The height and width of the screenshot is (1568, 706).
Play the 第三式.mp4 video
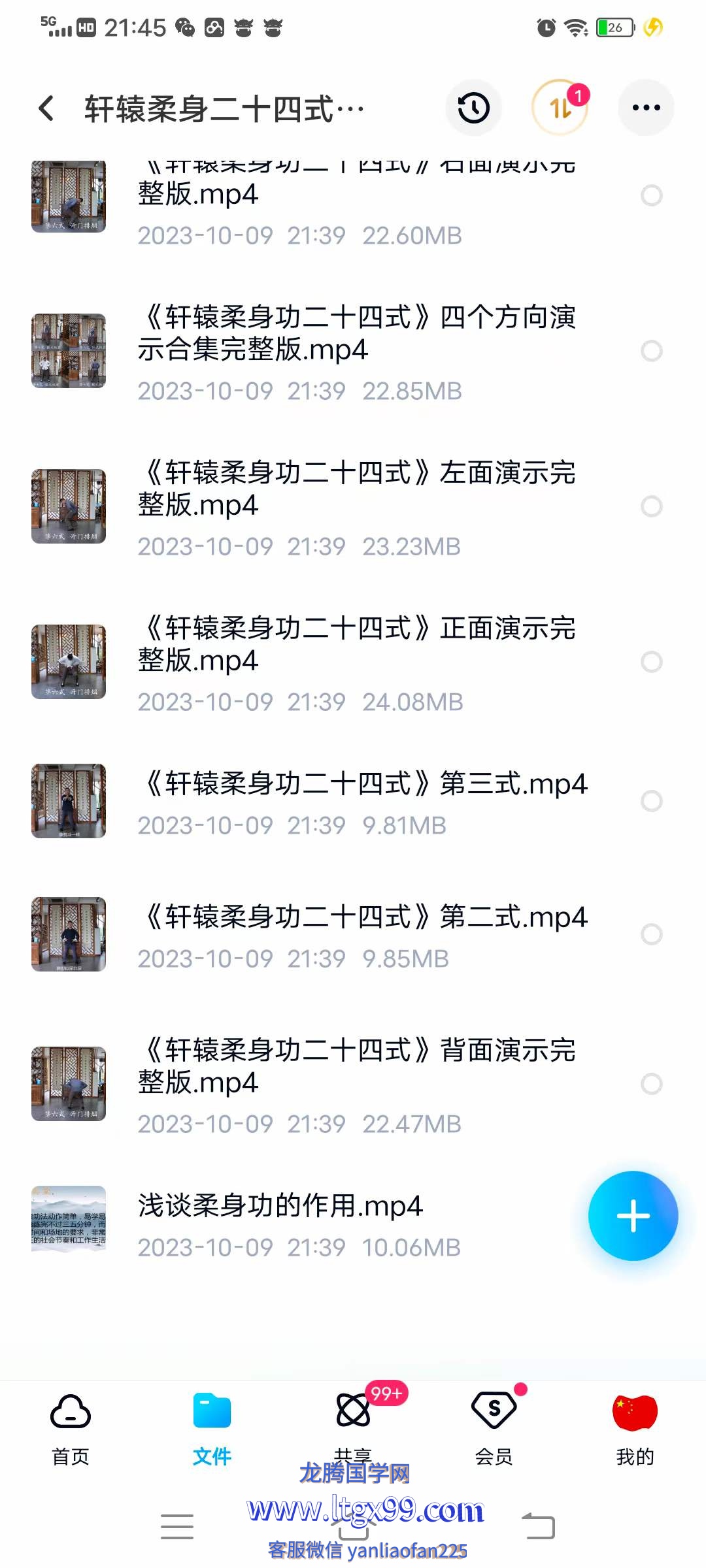click(363, 784)
